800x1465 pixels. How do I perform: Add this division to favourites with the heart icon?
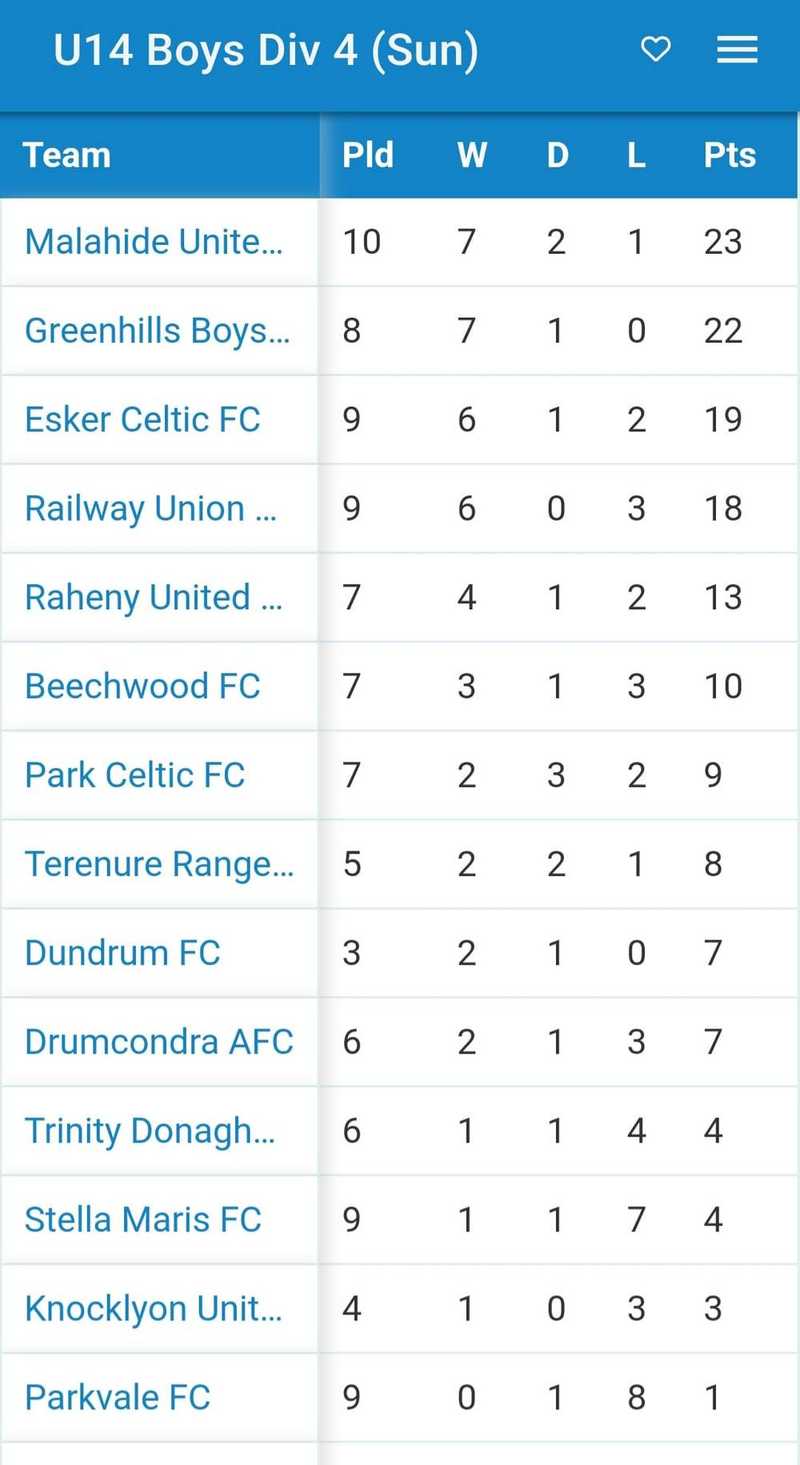click(656, 49)
